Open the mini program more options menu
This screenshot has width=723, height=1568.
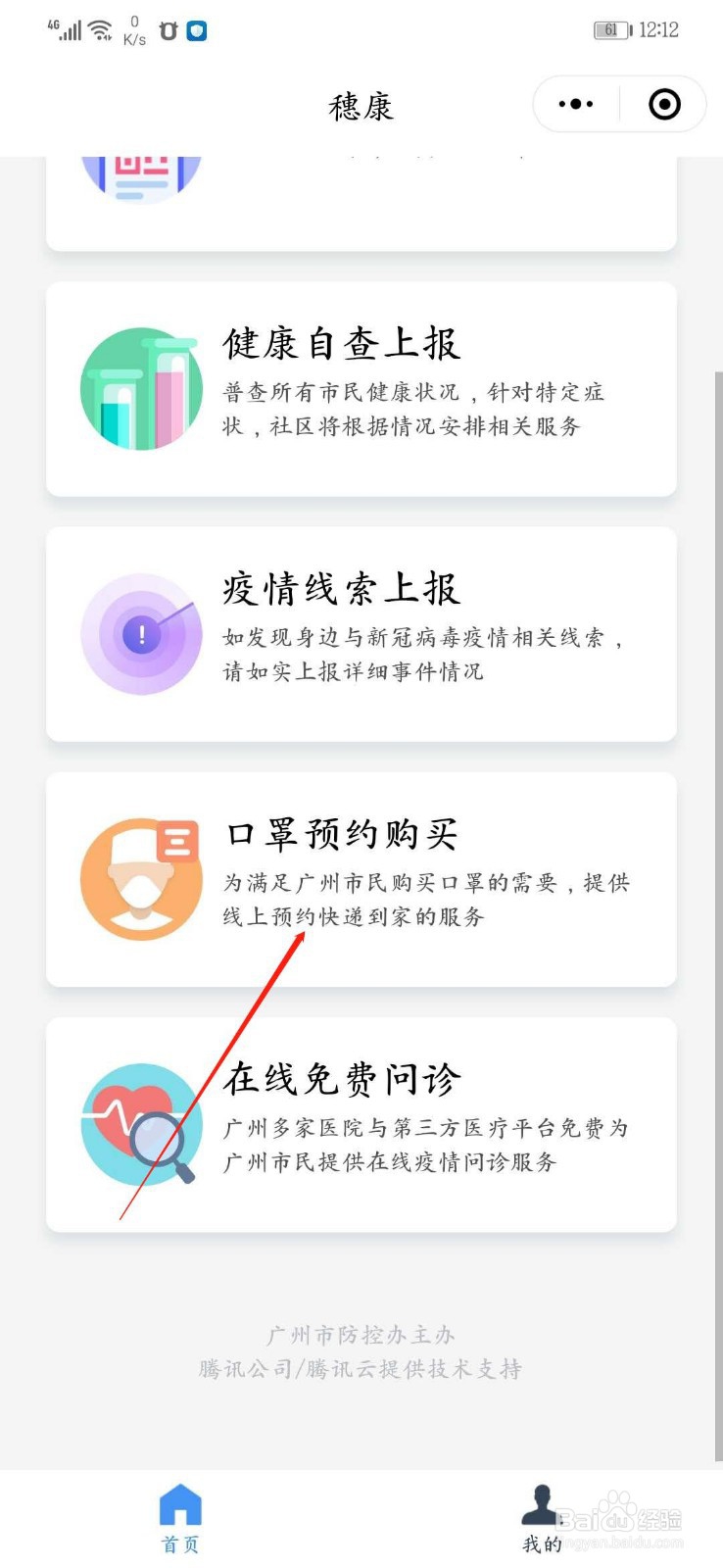[x=574, y=104]
